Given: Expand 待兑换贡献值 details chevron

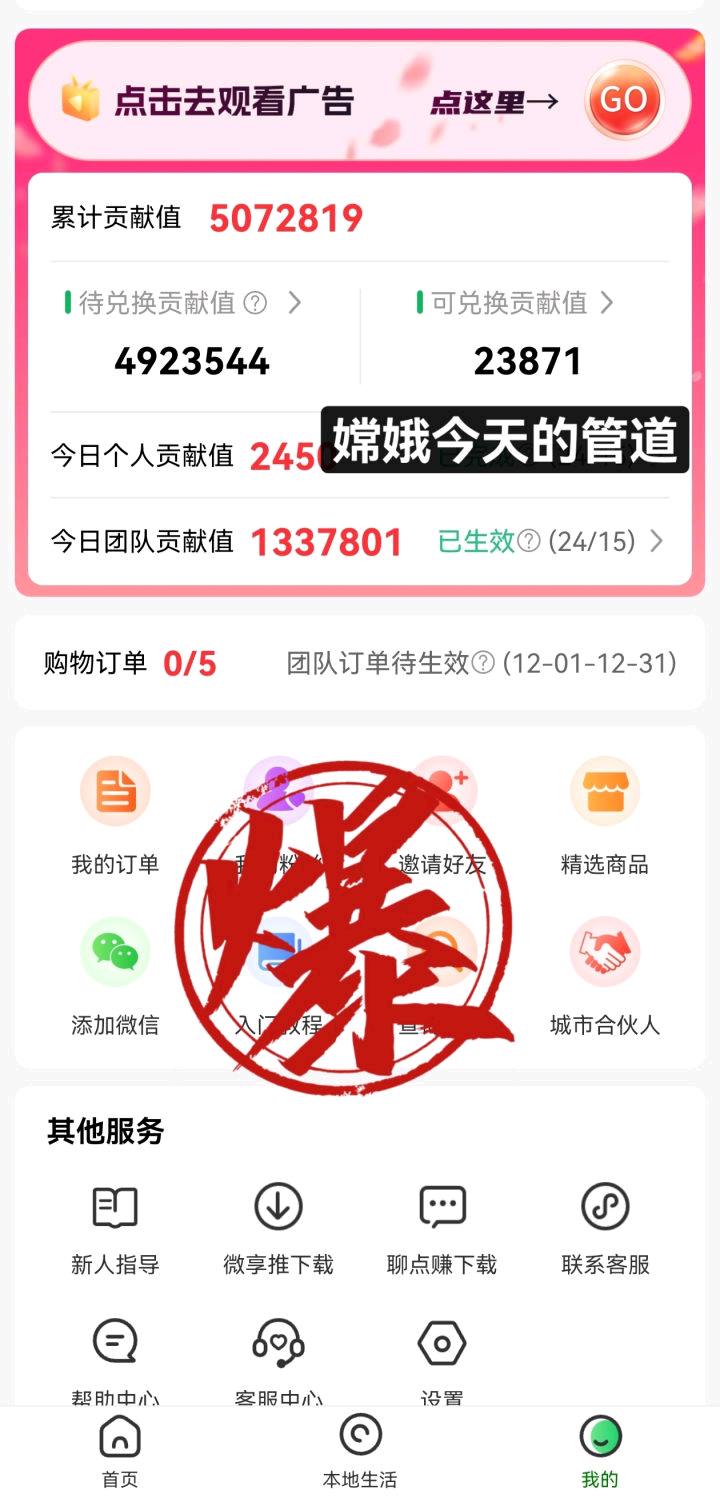Looking at the screenshot, I should (295, 303).
